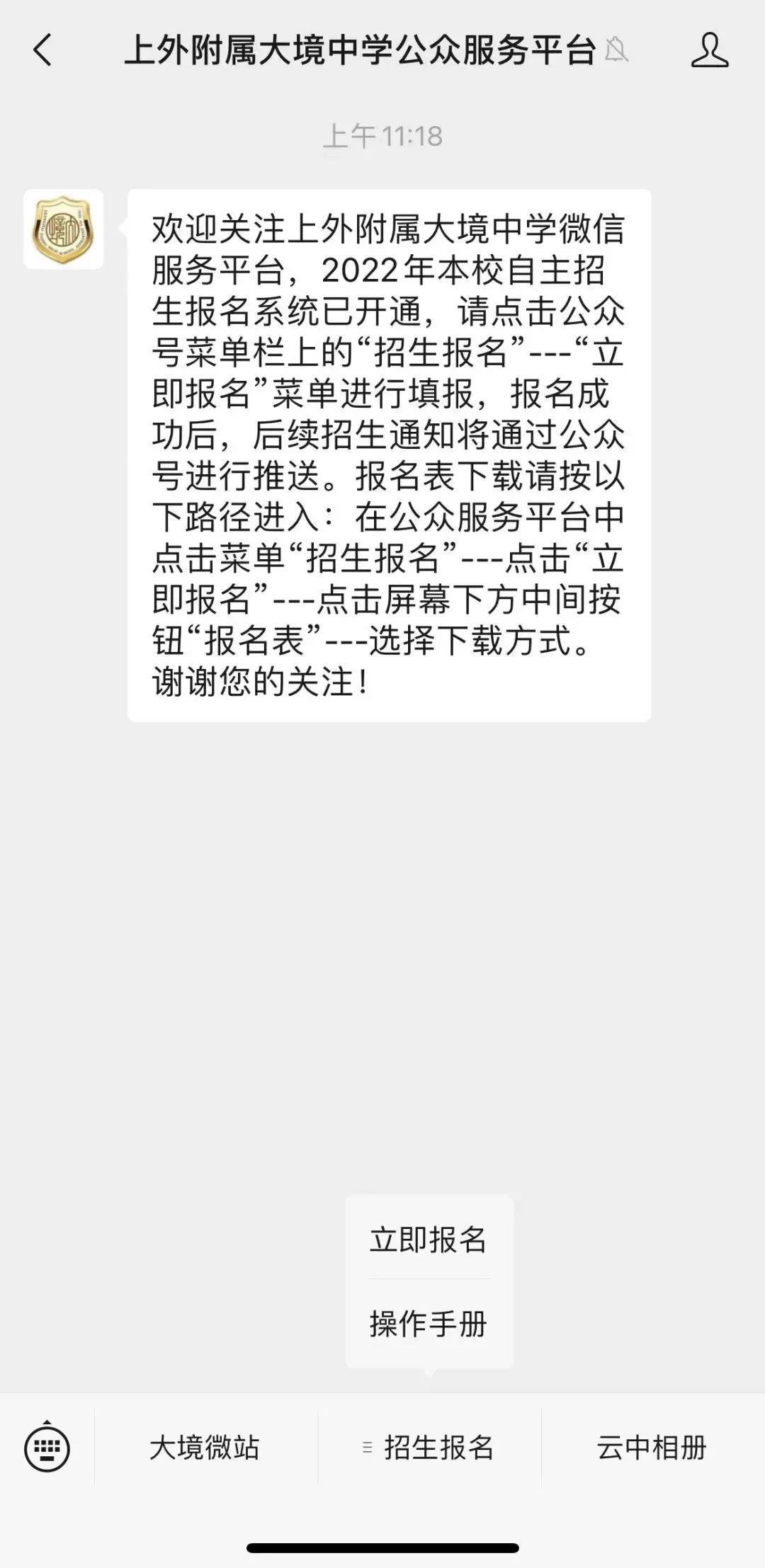Open the 大境微站 menu
765x1568 pixels.
[x=205, y=1448]
